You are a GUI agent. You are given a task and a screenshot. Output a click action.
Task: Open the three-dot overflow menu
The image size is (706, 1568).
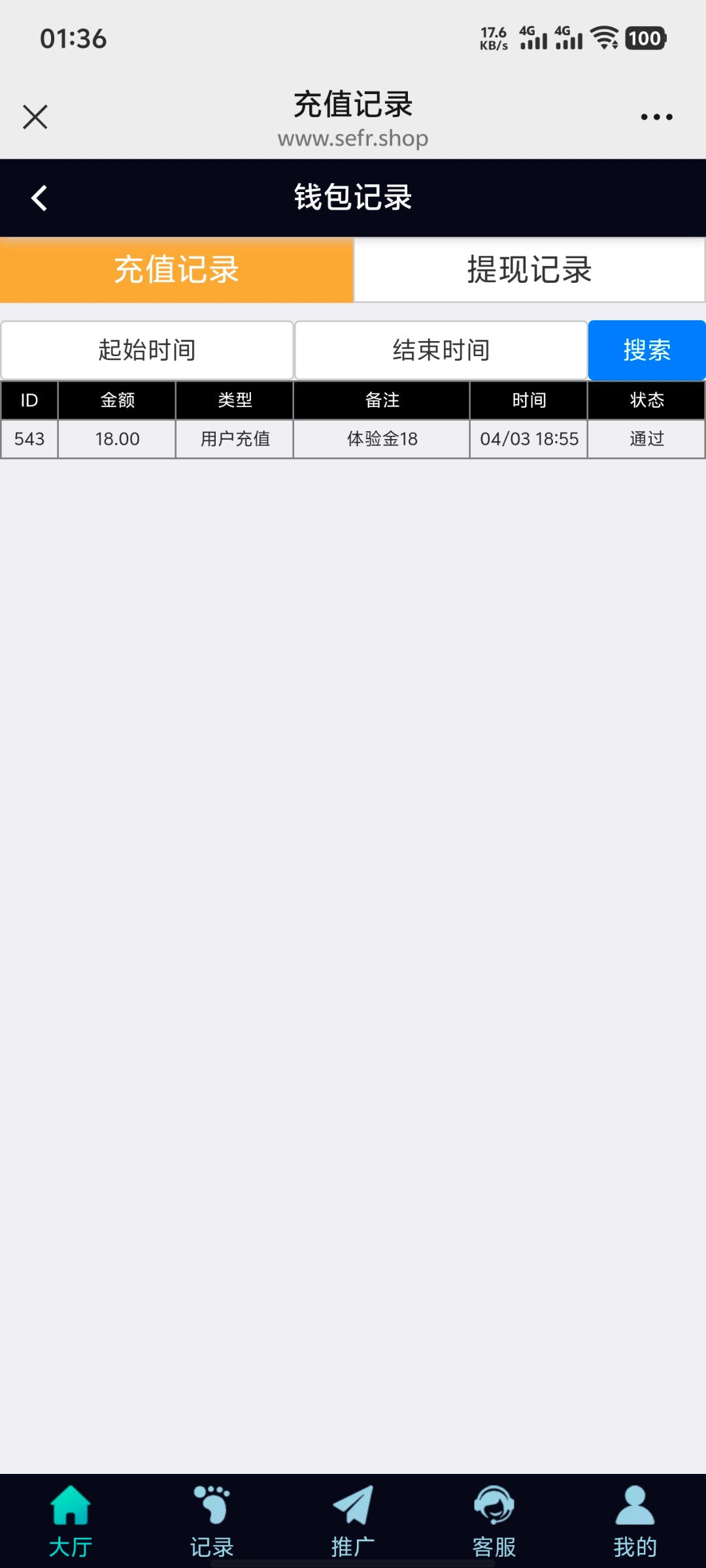point(656,117)
